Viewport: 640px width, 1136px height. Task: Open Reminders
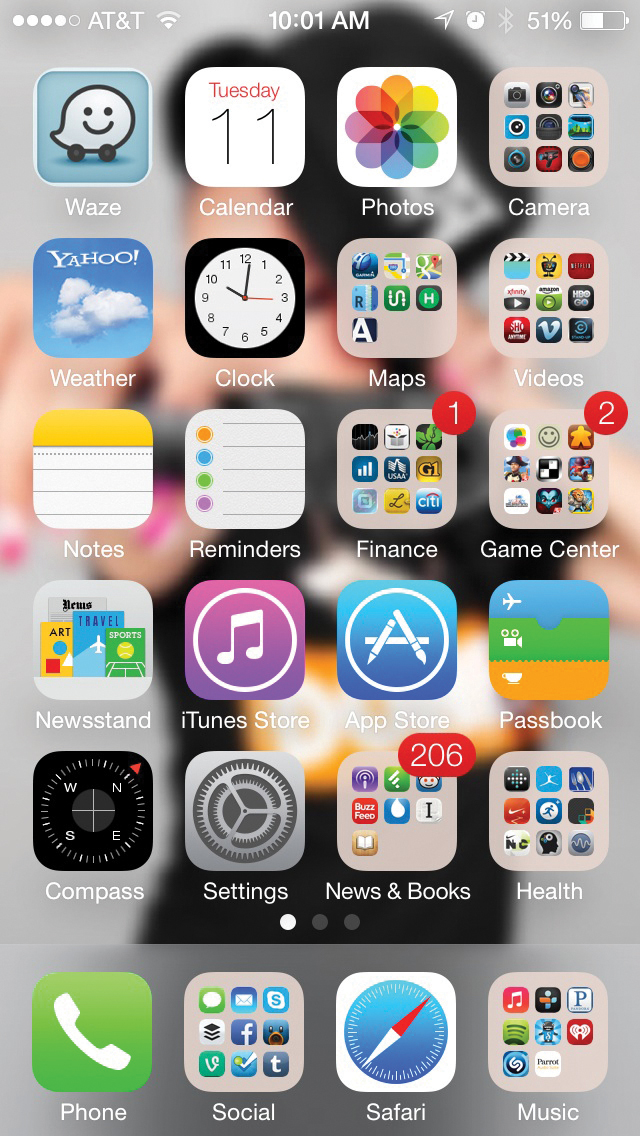(x=245, y=469)
